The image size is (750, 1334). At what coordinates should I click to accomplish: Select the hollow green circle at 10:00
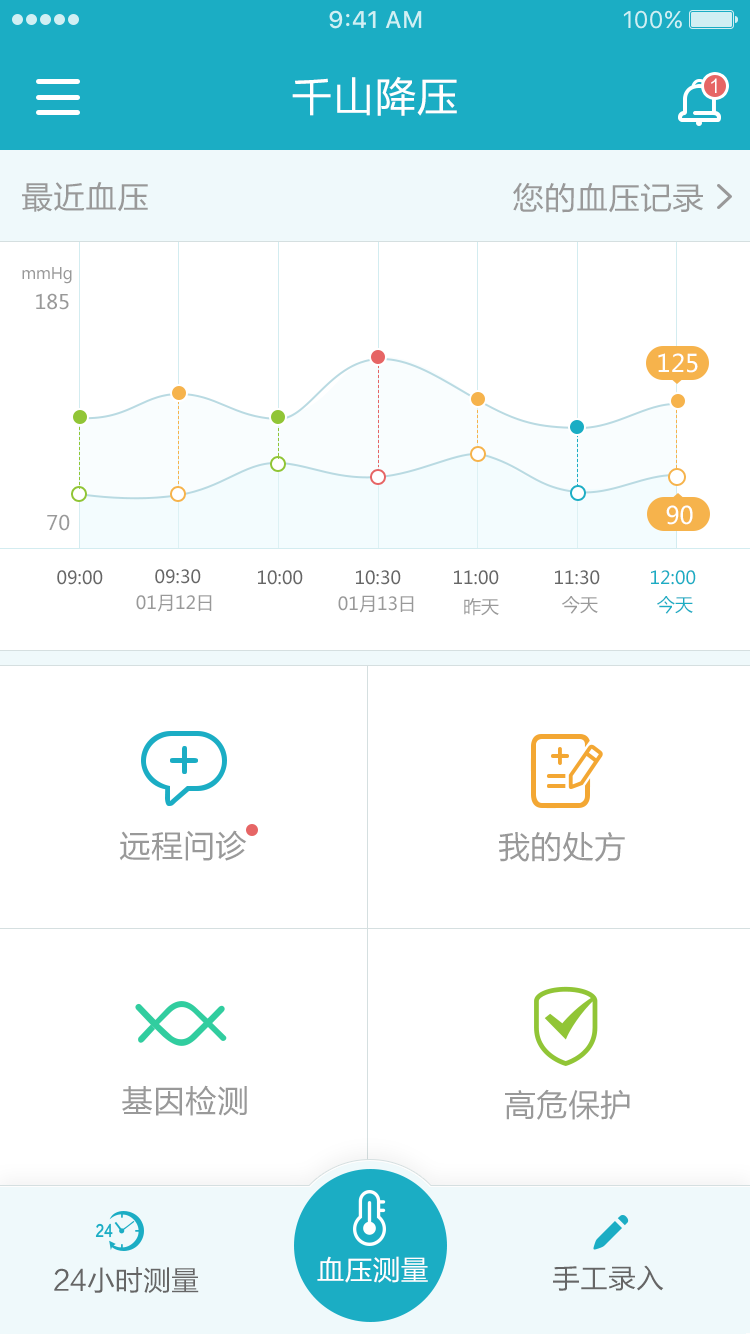278,464
